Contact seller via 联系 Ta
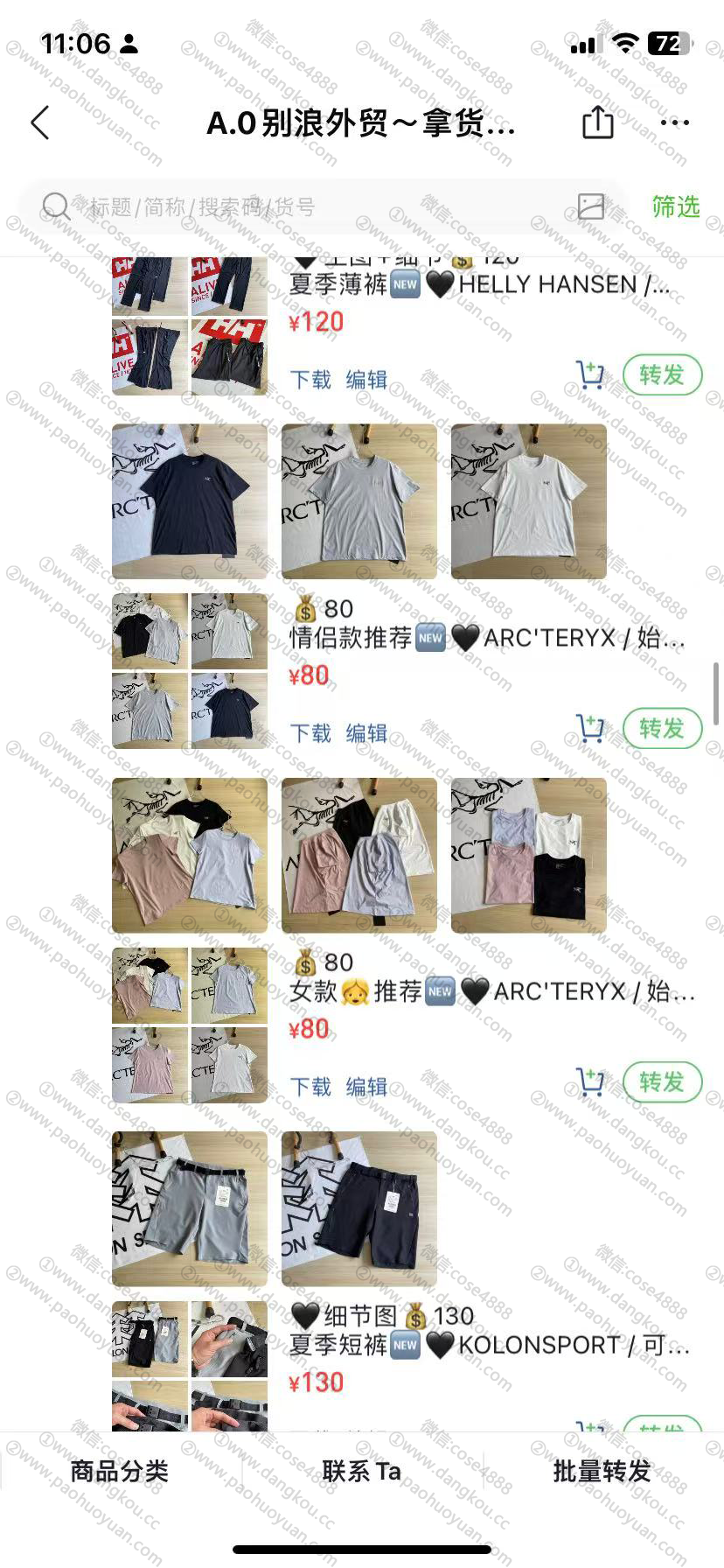 tap(361, 1471)
